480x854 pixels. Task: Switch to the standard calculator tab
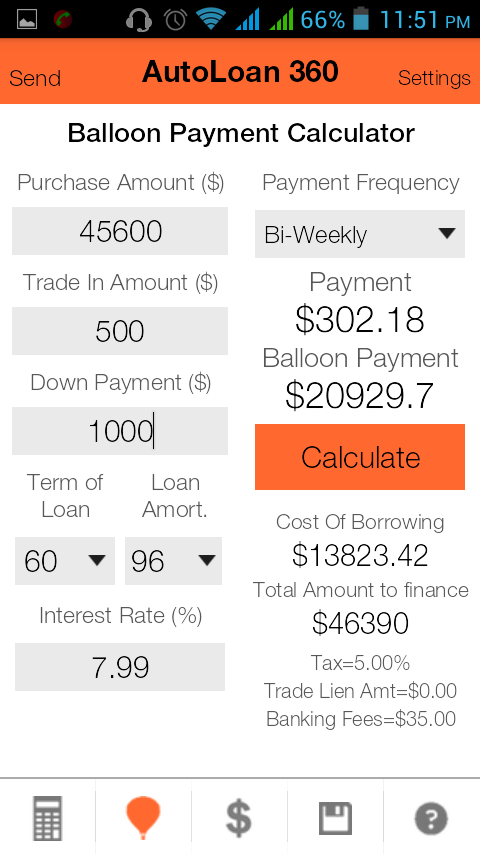pos(48,818)
